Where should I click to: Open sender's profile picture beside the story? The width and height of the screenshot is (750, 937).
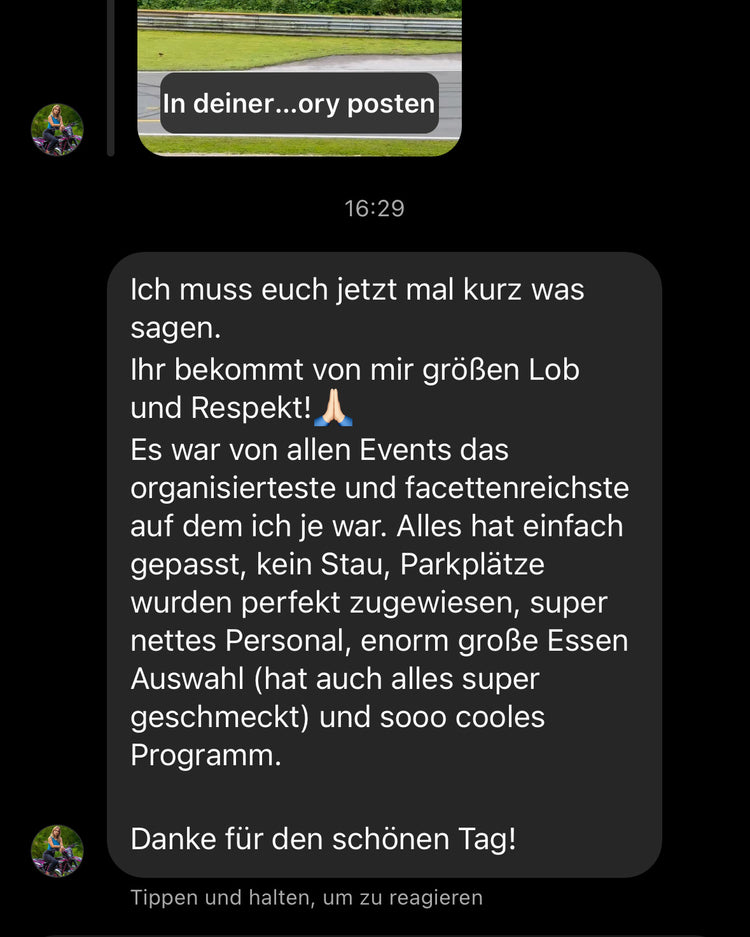pos(57,130)
